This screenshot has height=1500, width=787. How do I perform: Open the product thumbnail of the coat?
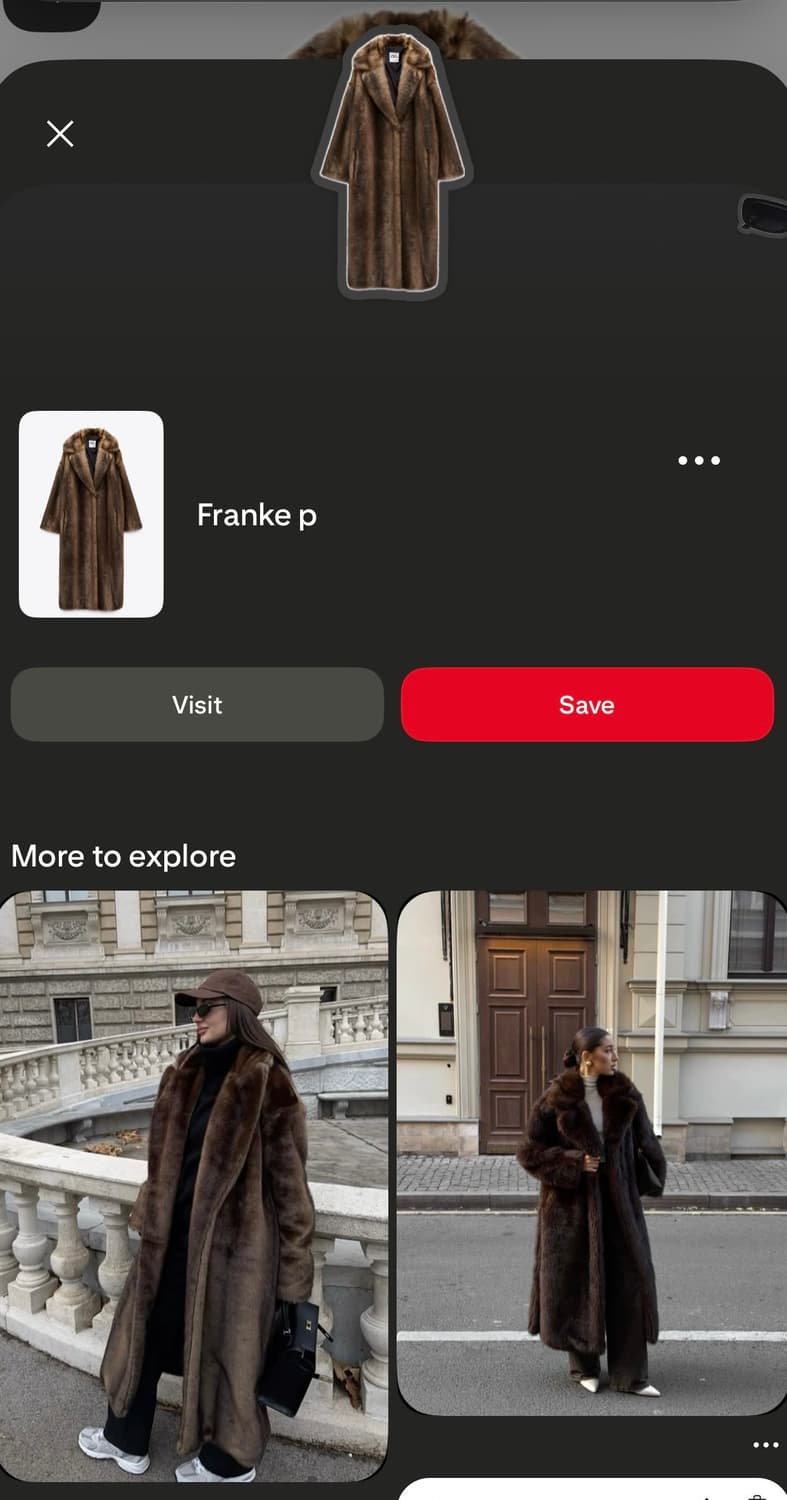tap(91, 514)
